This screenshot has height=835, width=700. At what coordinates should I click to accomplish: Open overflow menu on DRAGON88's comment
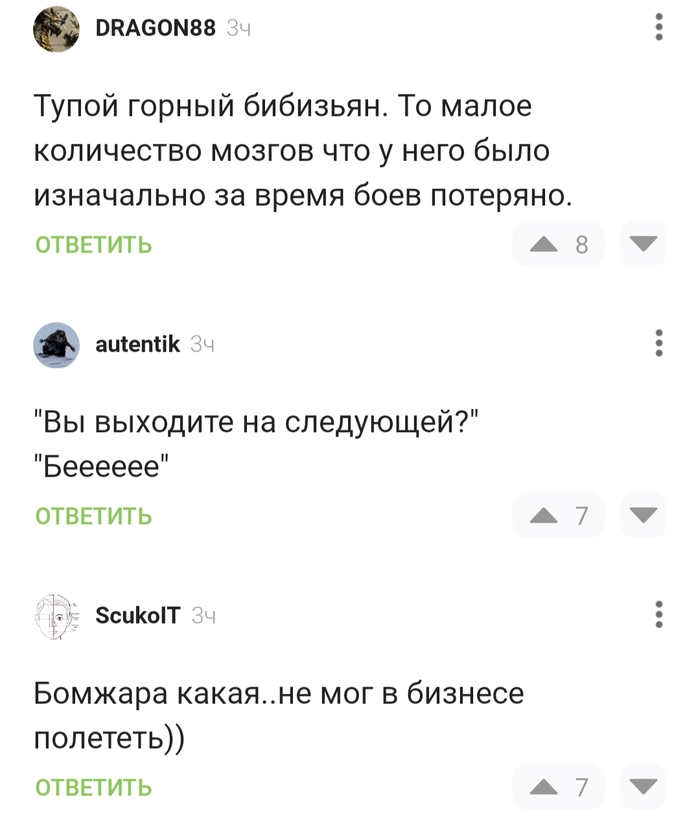point(659,27)
